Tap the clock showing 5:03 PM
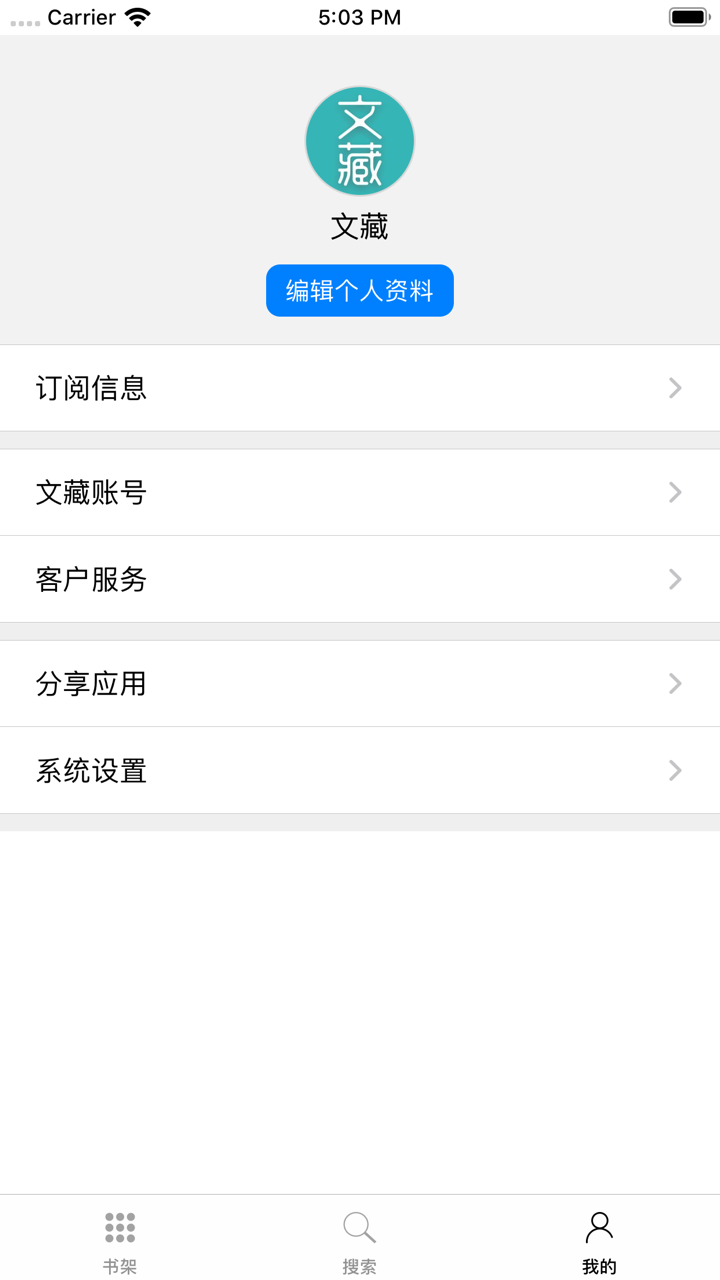This screenshot has height=1280, width=720. click(x=359, y=16)
